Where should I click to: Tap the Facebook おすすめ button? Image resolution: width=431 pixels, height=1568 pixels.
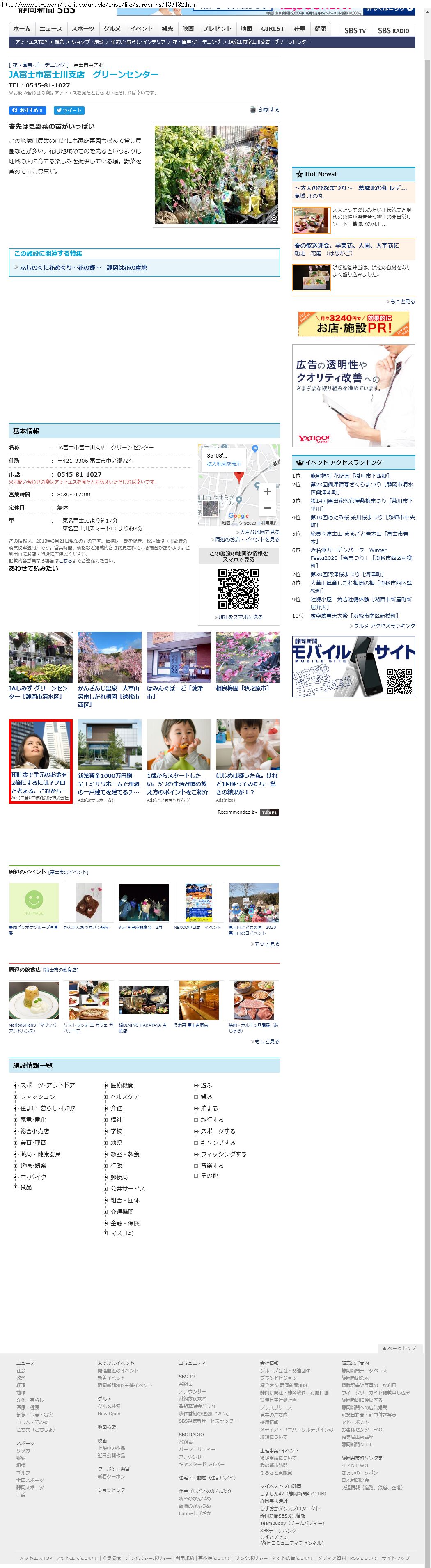[28, 110]
